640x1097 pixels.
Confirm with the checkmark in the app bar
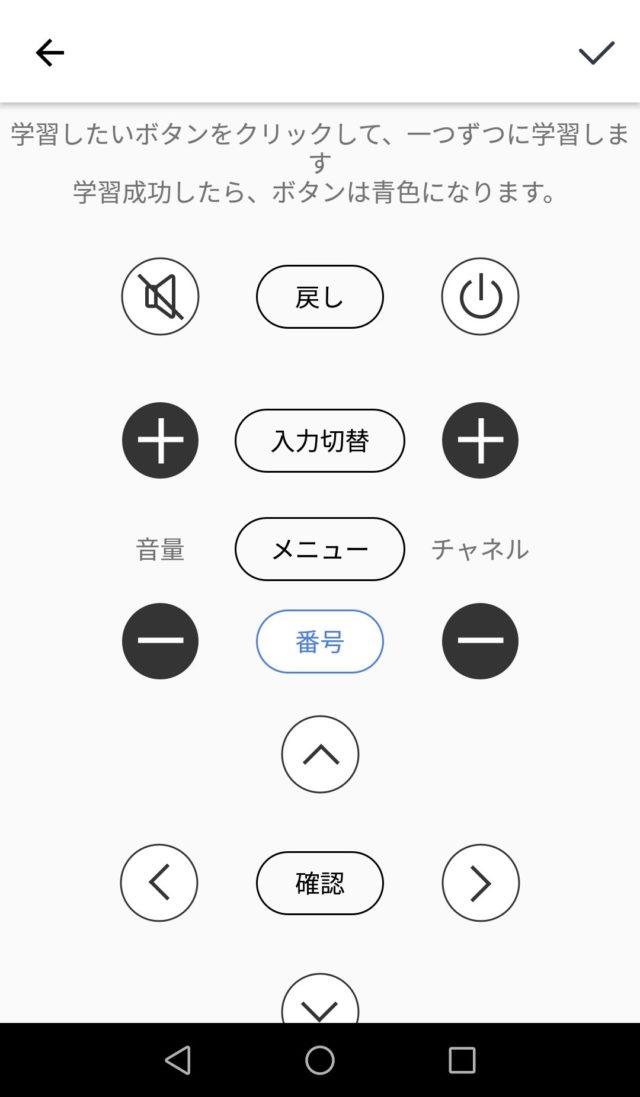596,52
